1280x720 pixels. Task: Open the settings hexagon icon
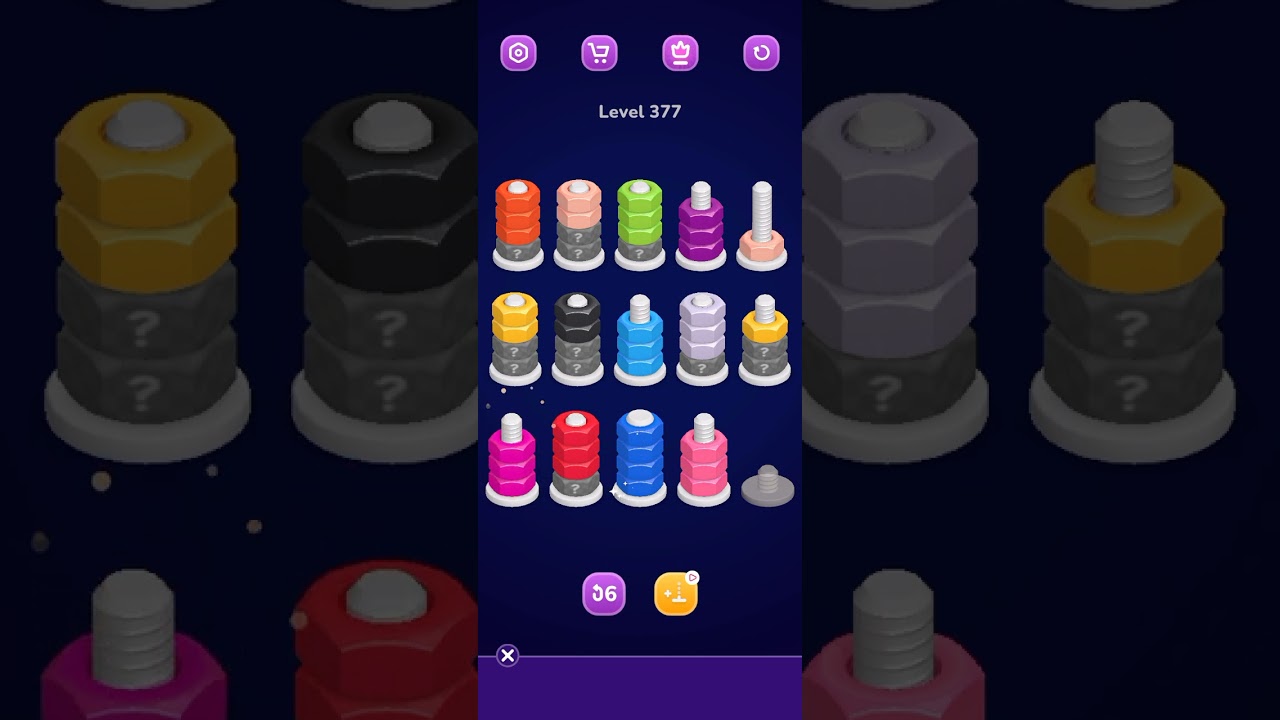[518, 53]
